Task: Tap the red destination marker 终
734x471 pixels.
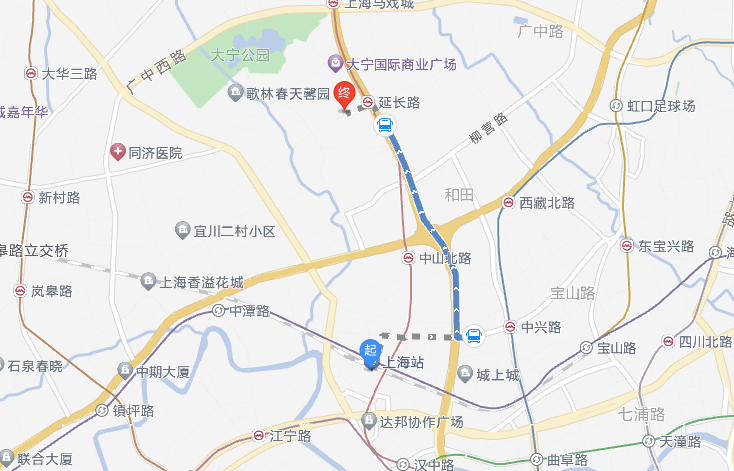Action: [x=345, y=96]
